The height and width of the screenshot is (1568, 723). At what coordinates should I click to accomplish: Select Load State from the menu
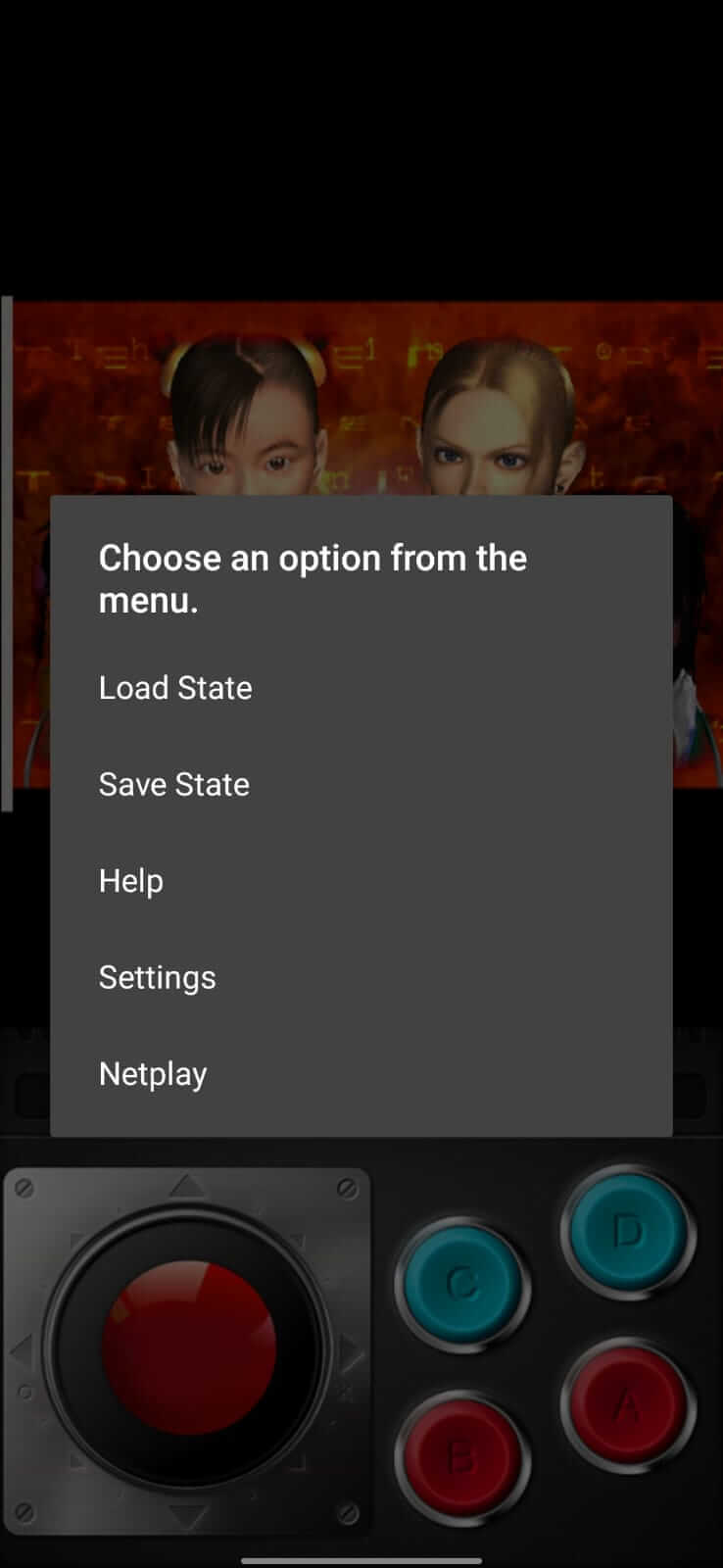click(176, 688)
